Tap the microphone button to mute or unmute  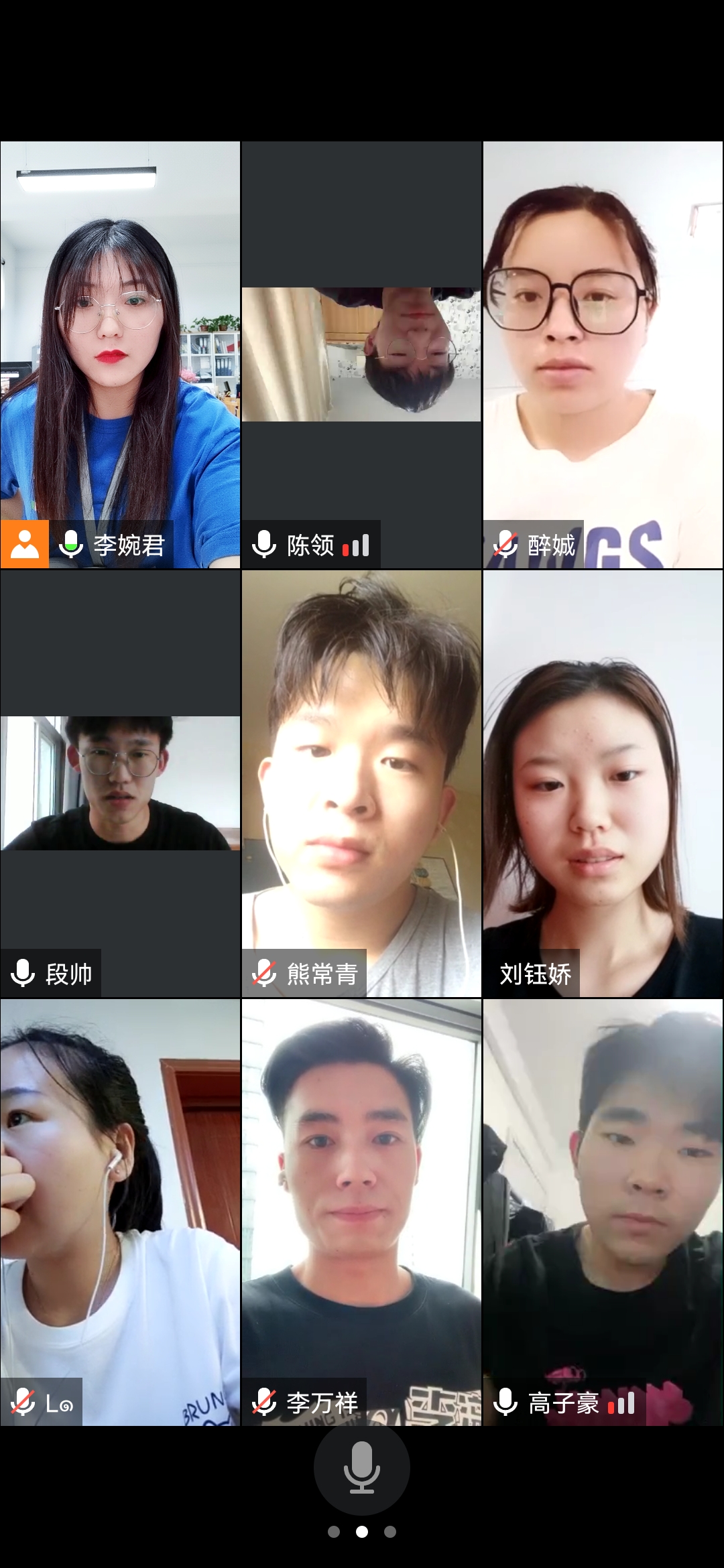point(362,1467)
